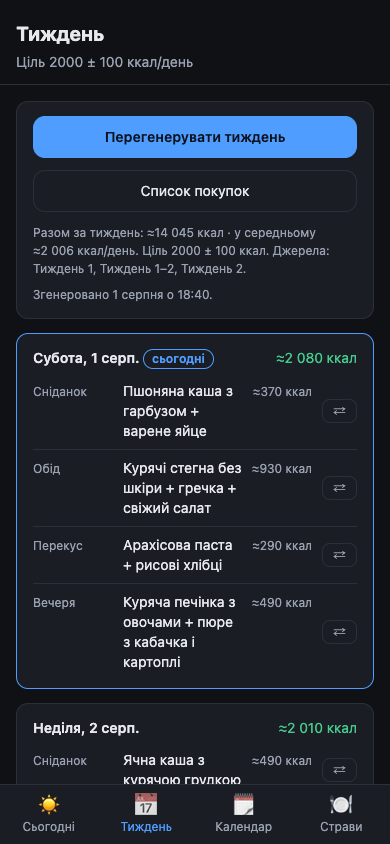Select the Тиждень tab
The image size is (390, 844).
coord(146,814)
